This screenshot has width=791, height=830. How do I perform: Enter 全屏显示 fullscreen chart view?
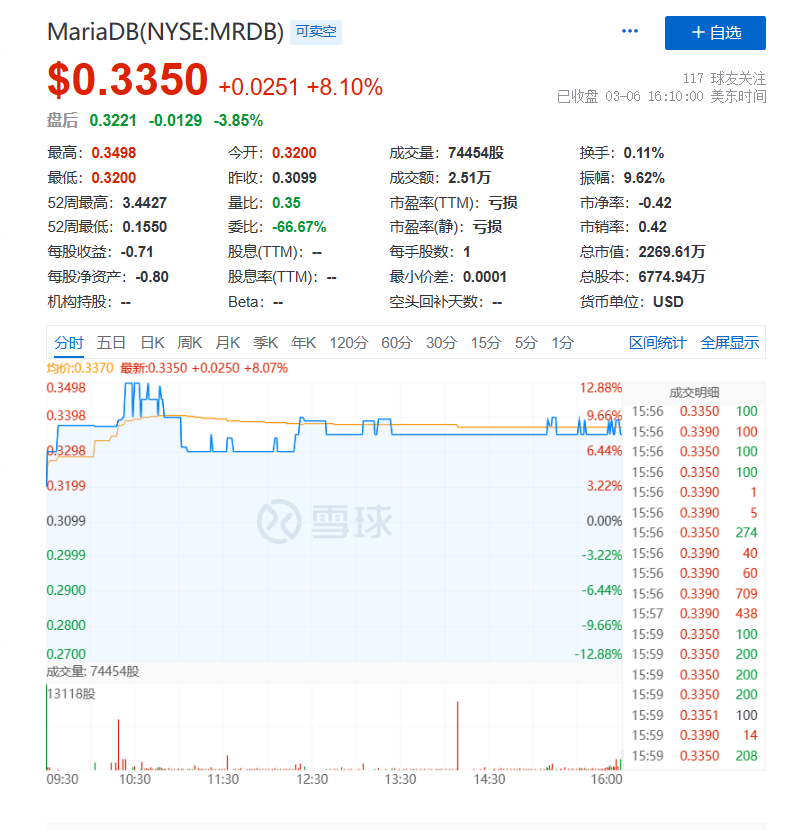730,343
